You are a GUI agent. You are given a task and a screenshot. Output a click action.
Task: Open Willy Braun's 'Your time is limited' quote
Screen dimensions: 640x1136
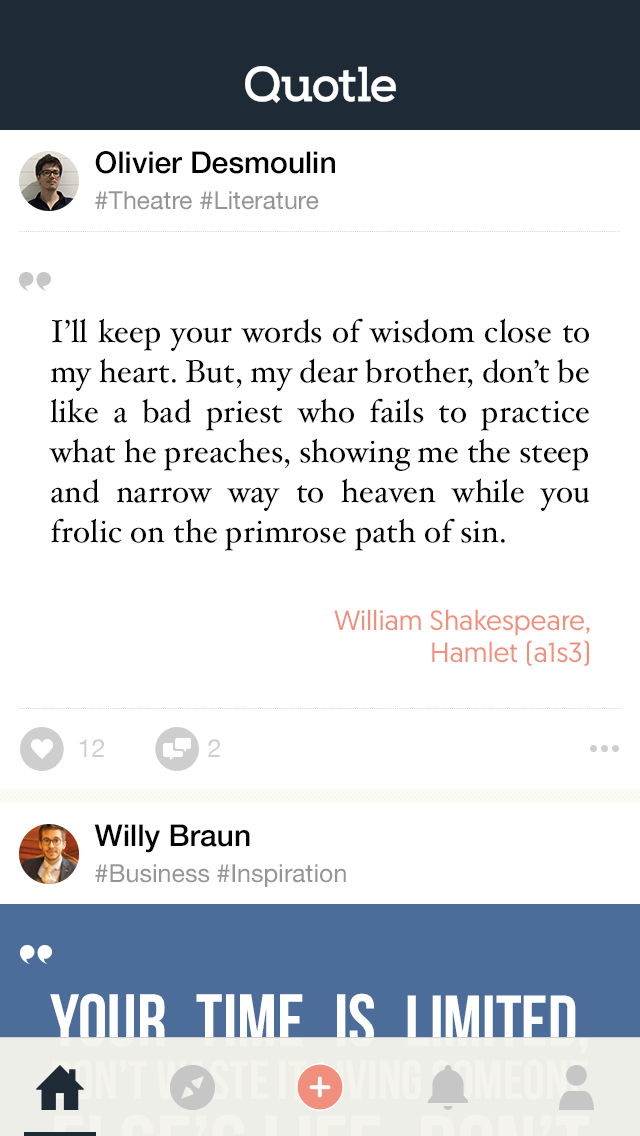320,990
